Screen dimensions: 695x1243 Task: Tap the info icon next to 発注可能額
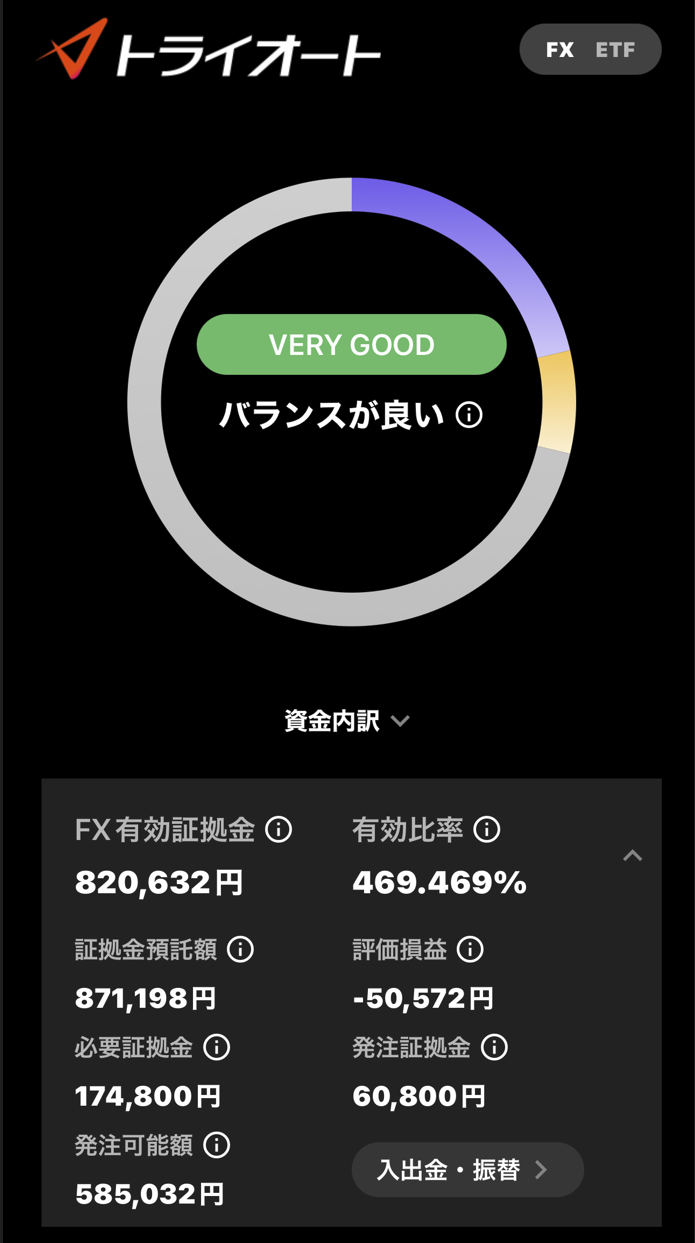[217, 1145]
